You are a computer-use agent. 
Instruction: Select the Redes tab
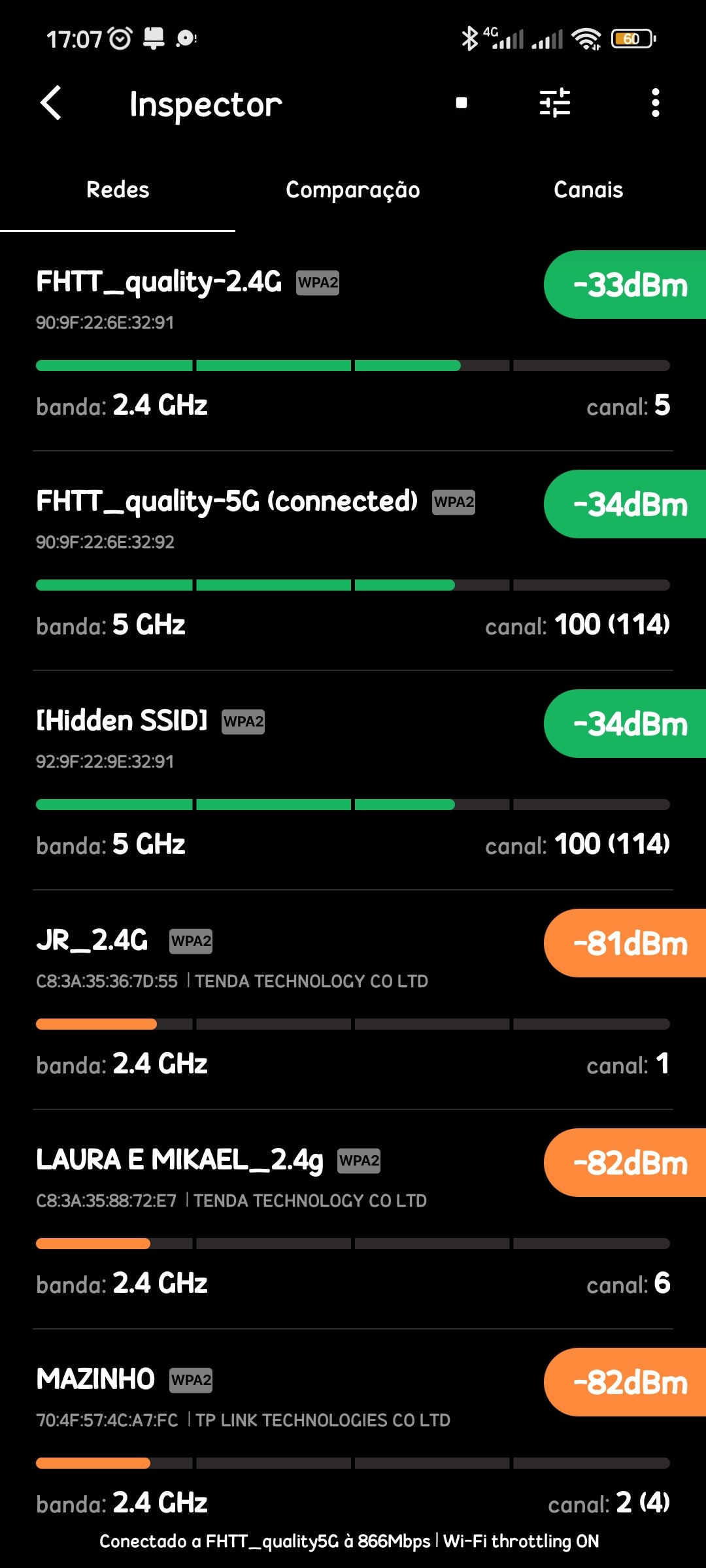tap(118, 190)
